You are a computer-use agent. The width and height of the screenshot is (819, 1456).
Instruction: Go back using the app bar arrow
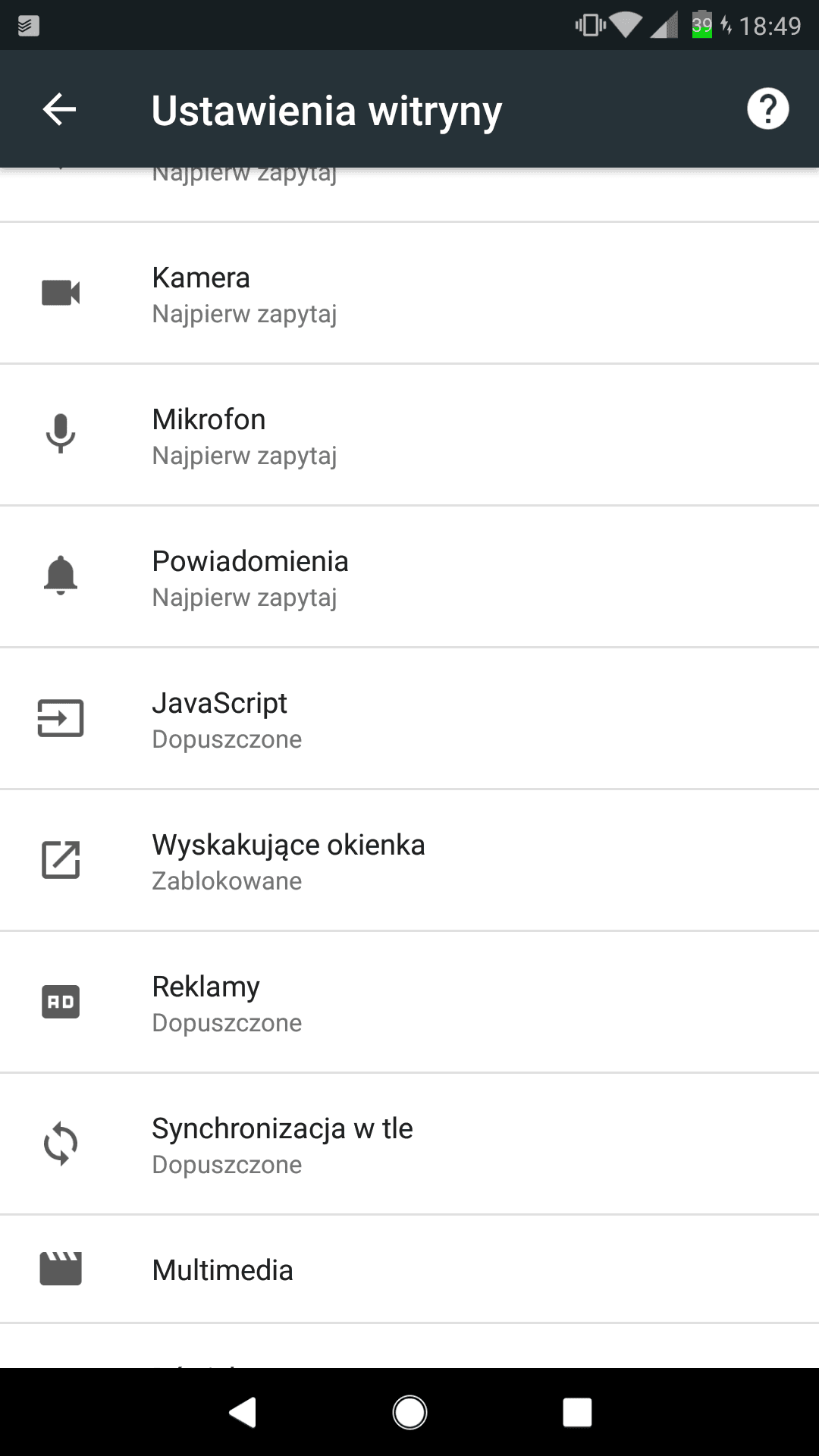coord(59,109)
